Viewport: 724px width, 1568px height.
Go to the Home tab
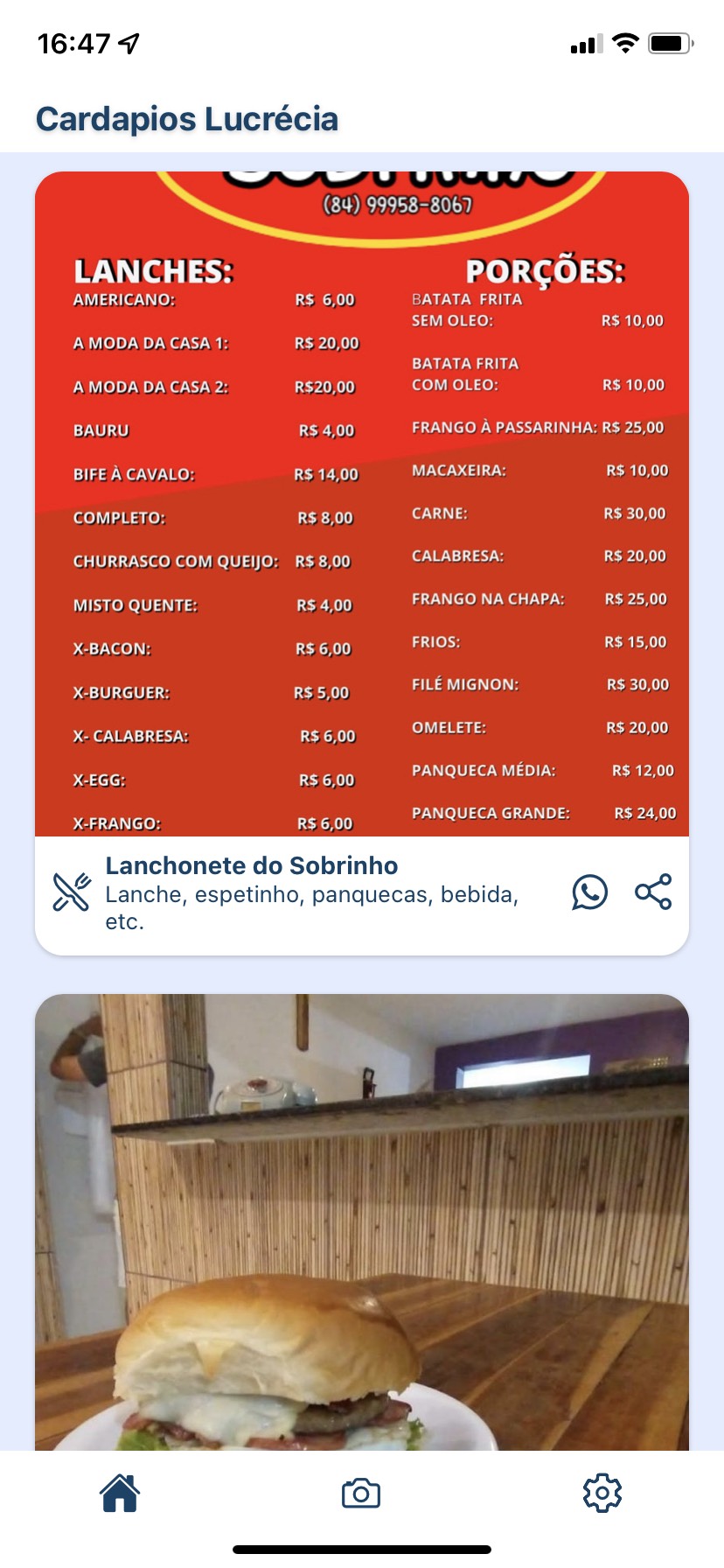(120, 1493)
